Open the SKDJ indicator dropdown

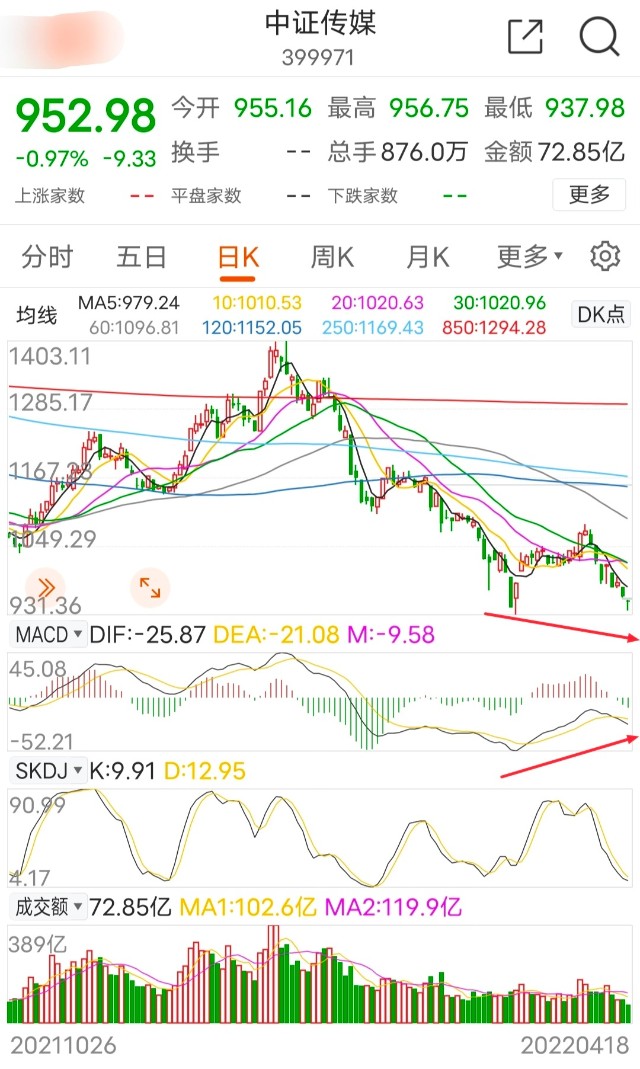(x=48, y=770)
